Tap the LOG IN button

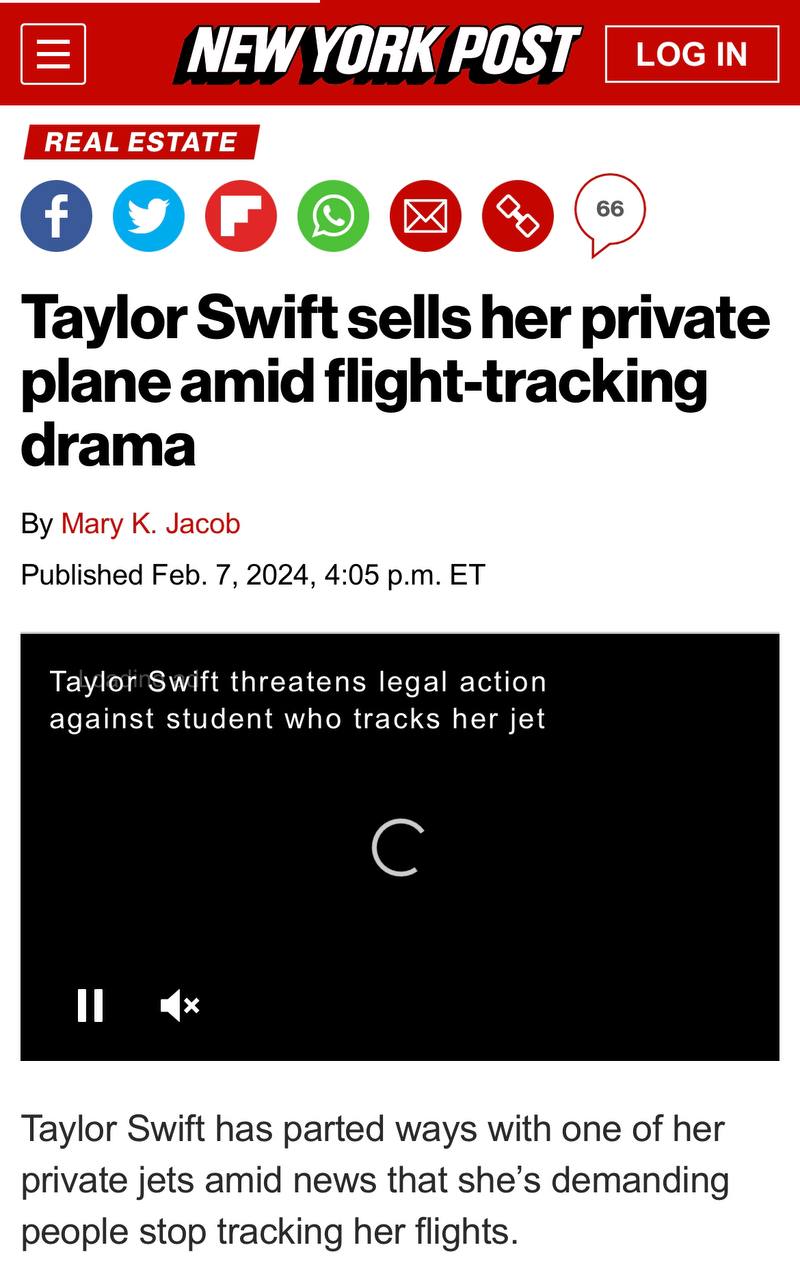tap(692, 54)
